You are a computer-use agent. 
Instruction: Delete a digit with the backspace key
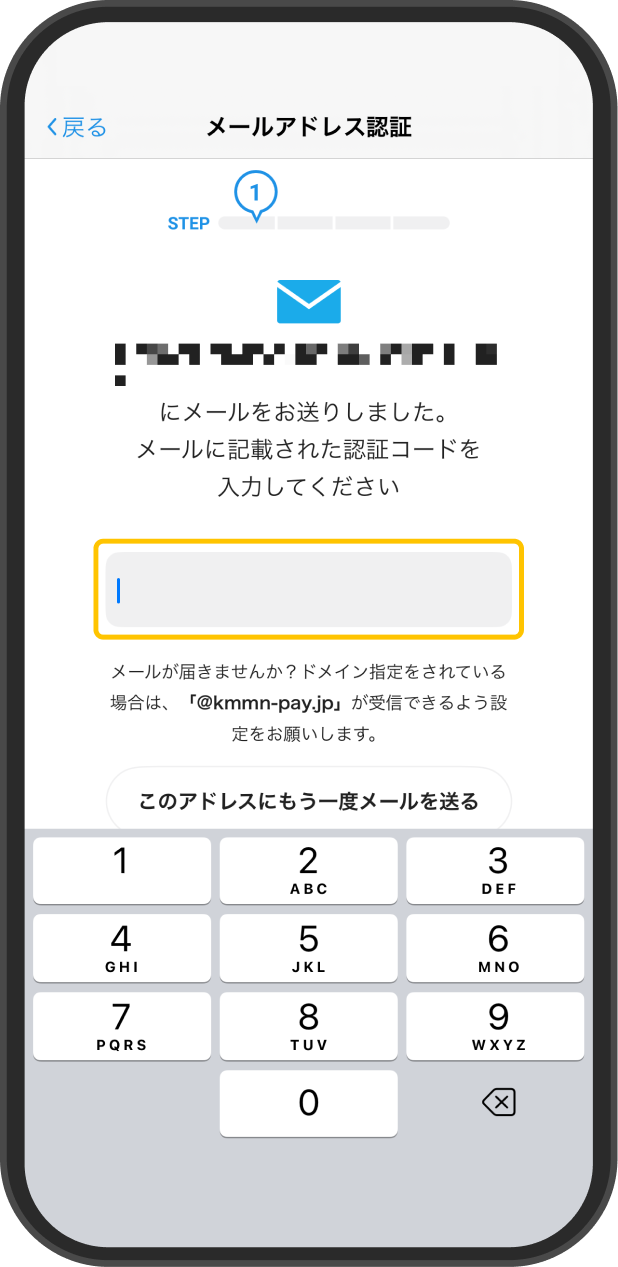point(498,1103)
